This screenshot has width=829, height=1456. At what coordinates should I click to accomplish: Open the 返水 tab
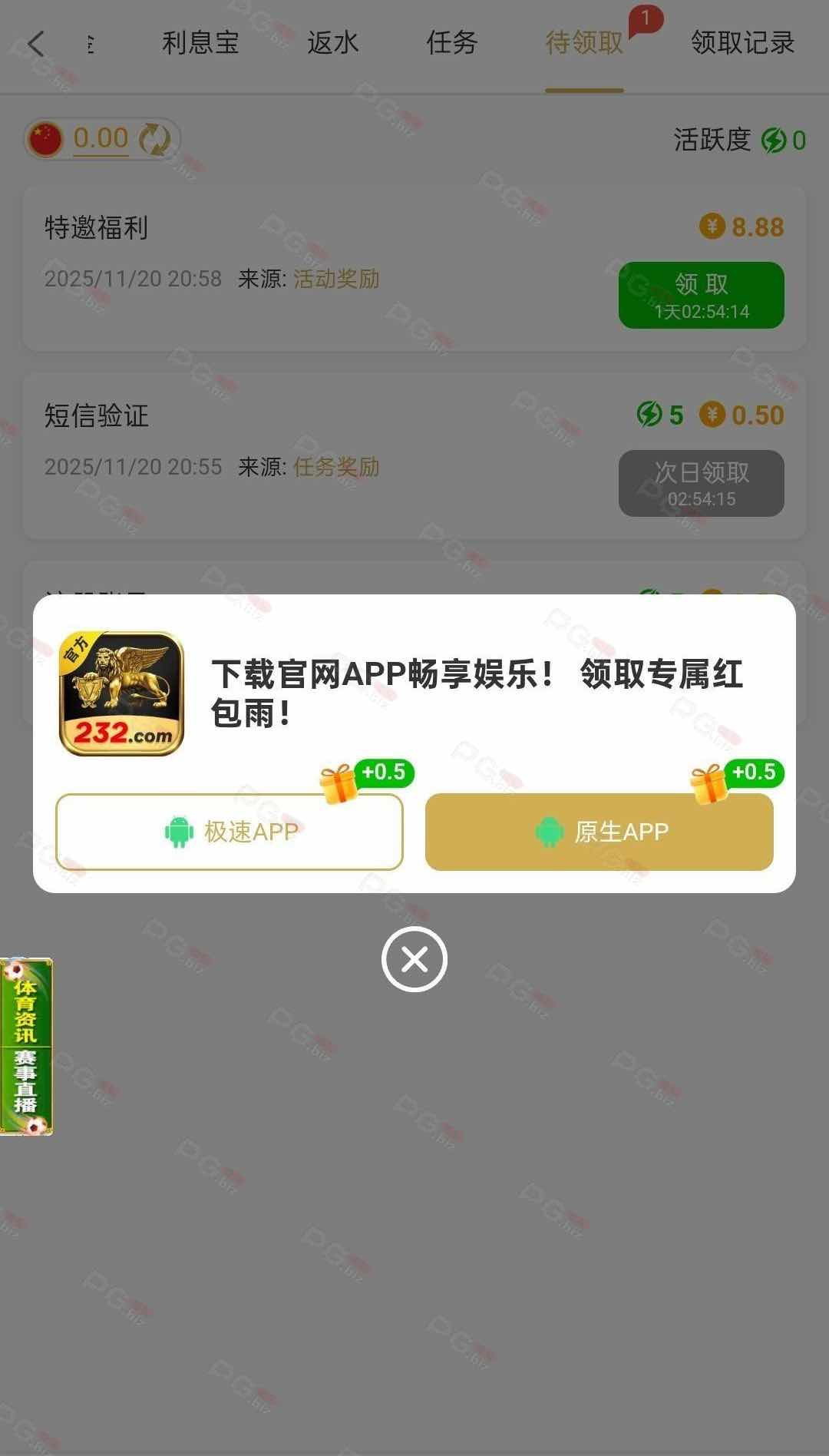click(332, 43)
